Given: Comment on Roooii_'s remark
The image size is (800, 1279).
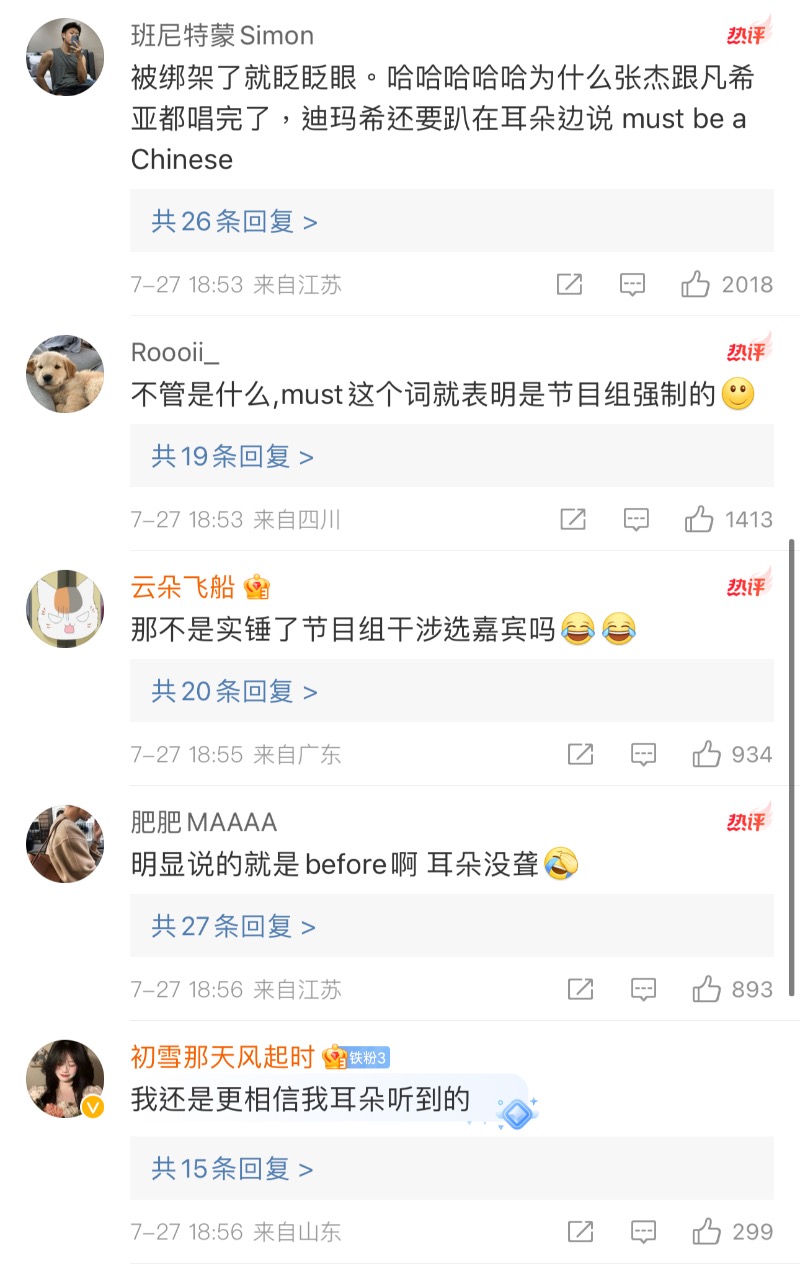Looking at the screenshot, I should [x=636, y=520].
